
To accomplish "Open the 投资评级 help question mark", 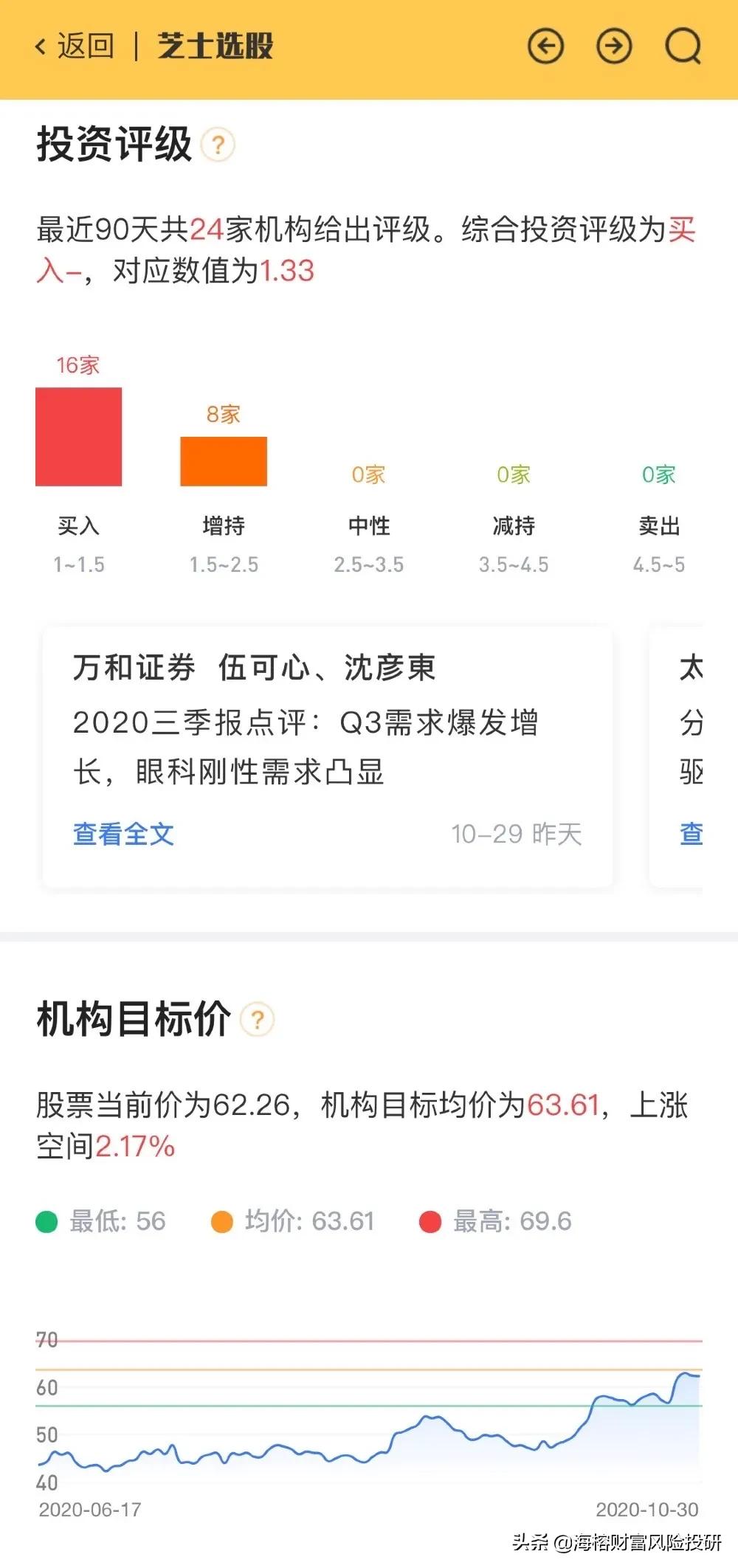I will coord(218,146).
